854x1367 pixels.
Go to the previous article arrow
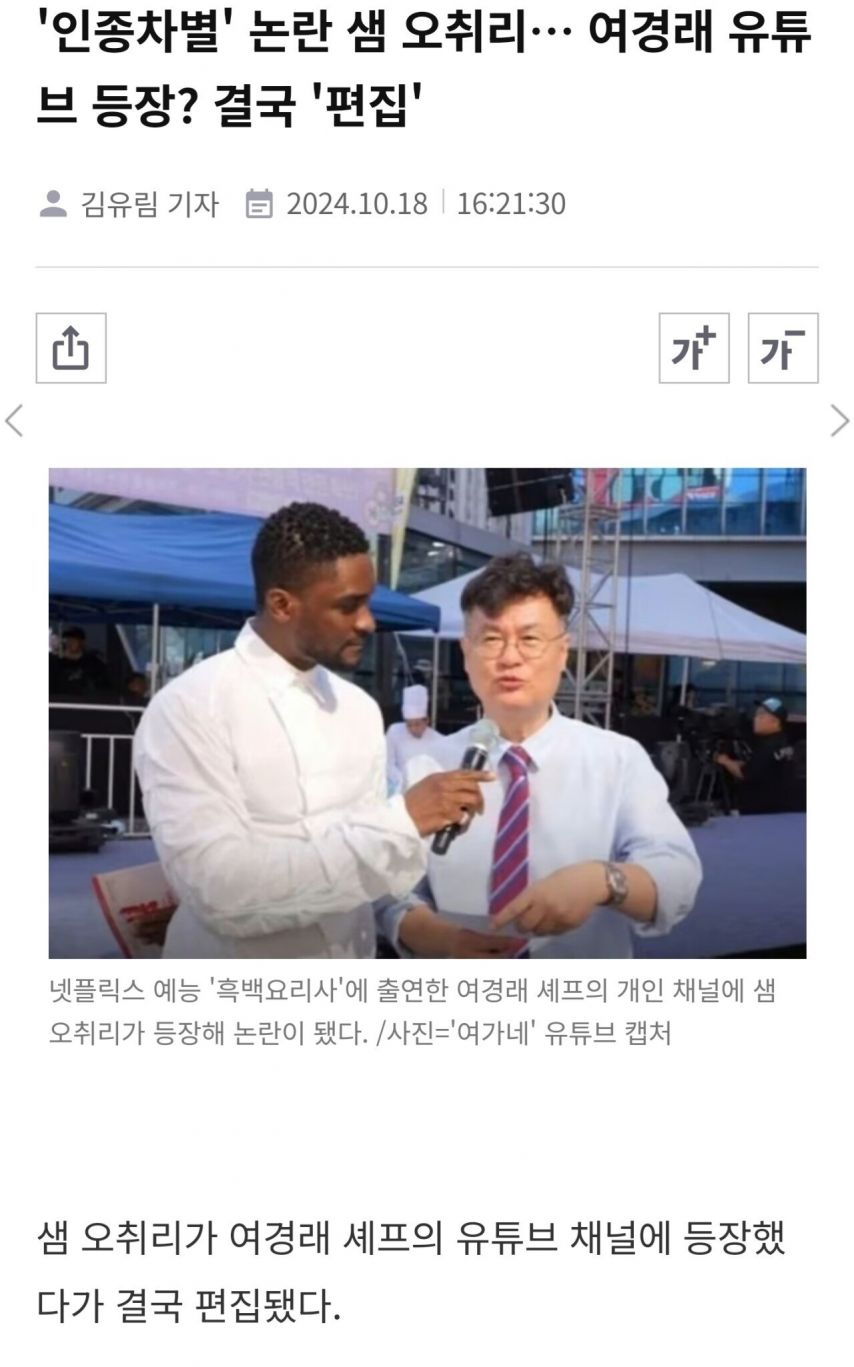14,421
